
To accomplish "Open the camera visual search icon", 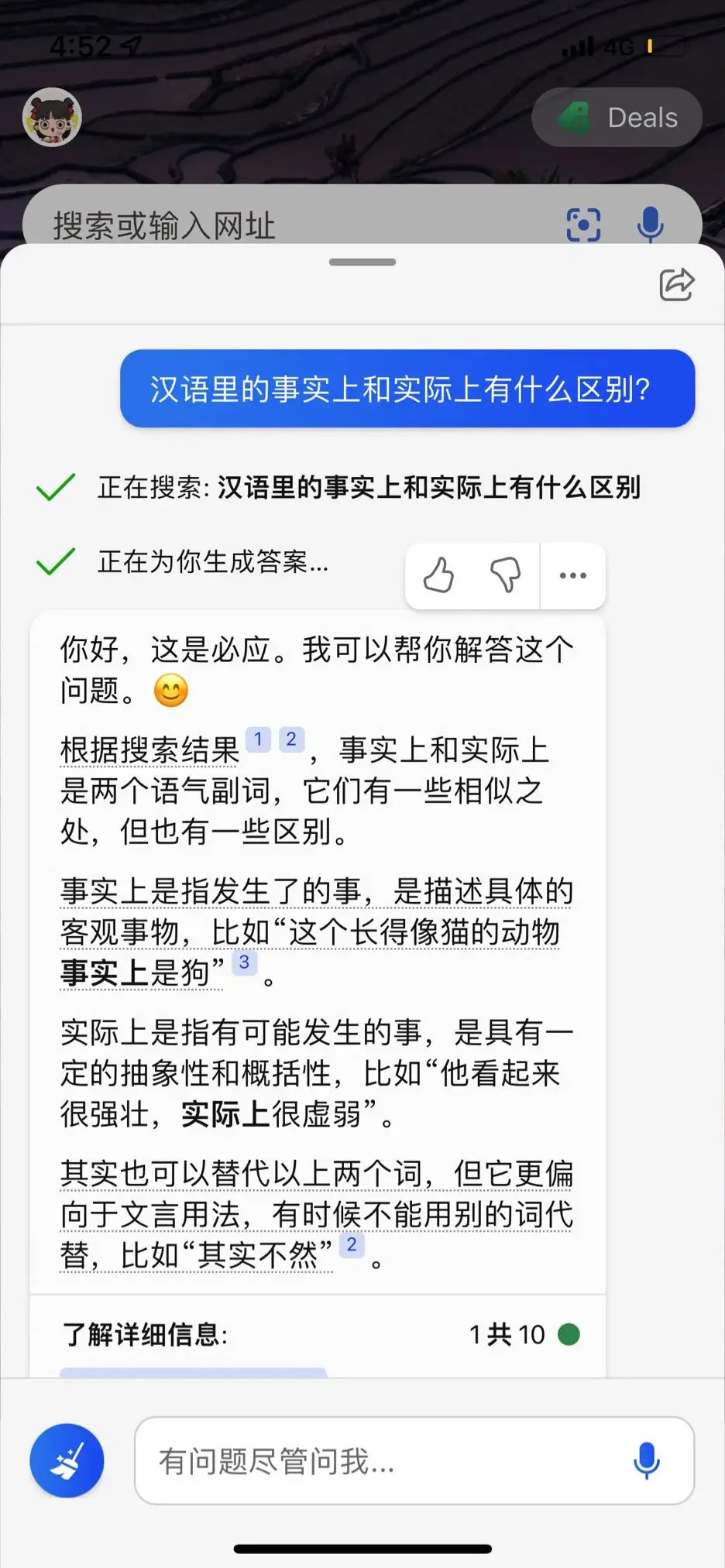I will (x=583, y=225).
